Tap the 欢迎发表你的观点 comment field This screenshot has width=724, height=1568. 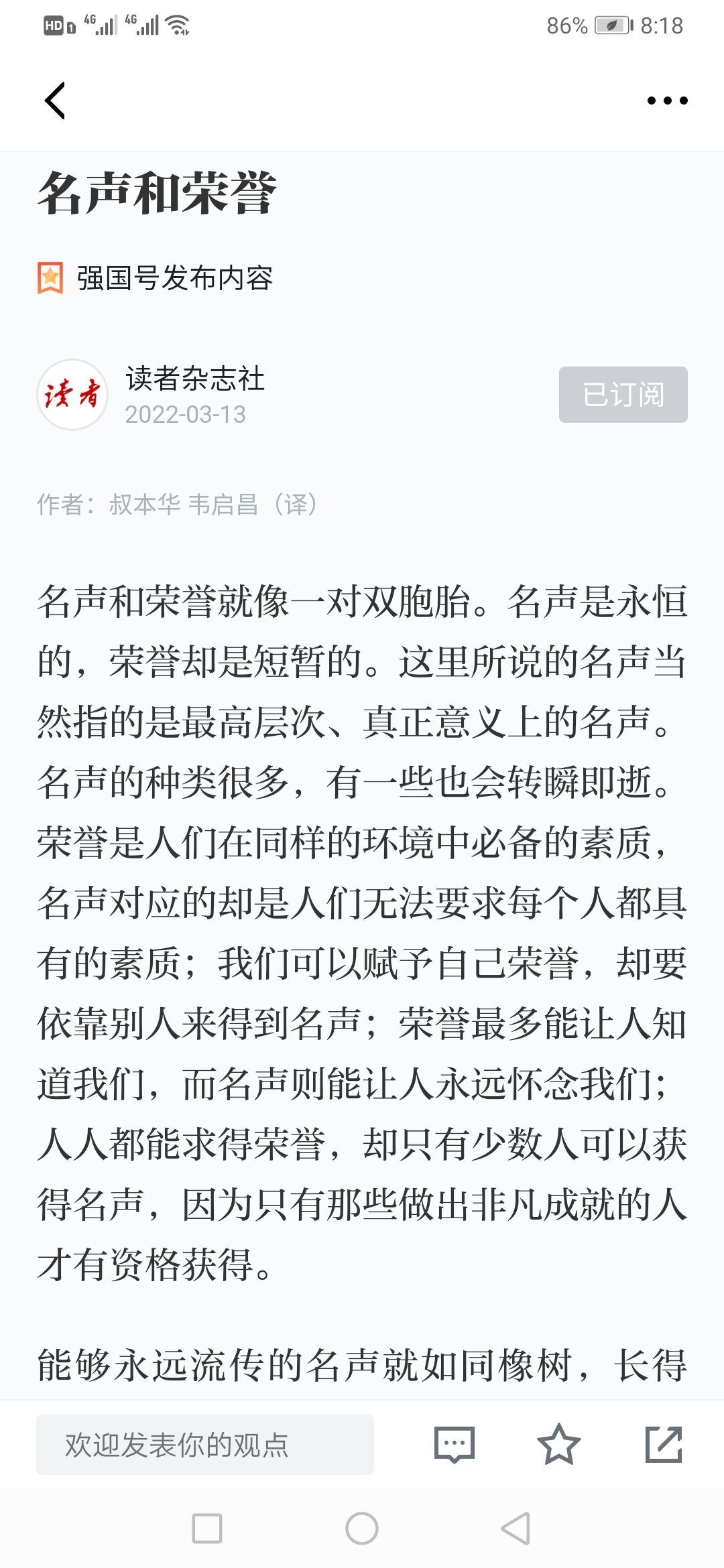point(205,1445)
